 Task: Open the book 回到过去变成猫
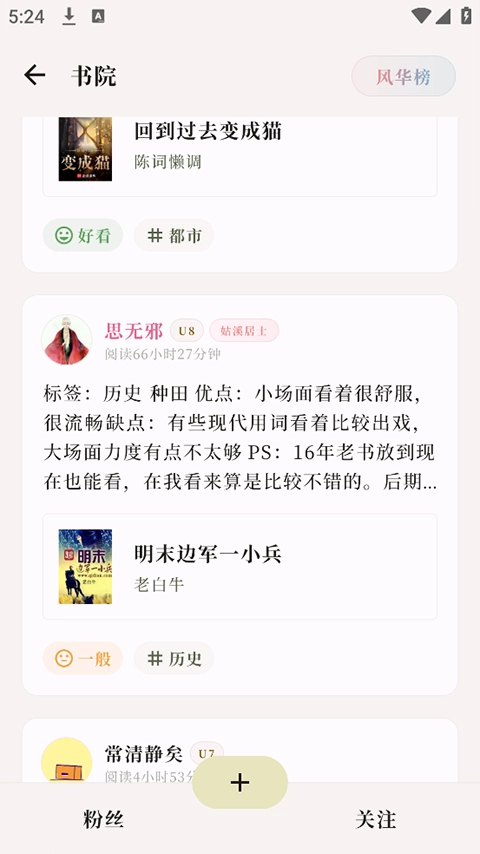tap(240, 155)
